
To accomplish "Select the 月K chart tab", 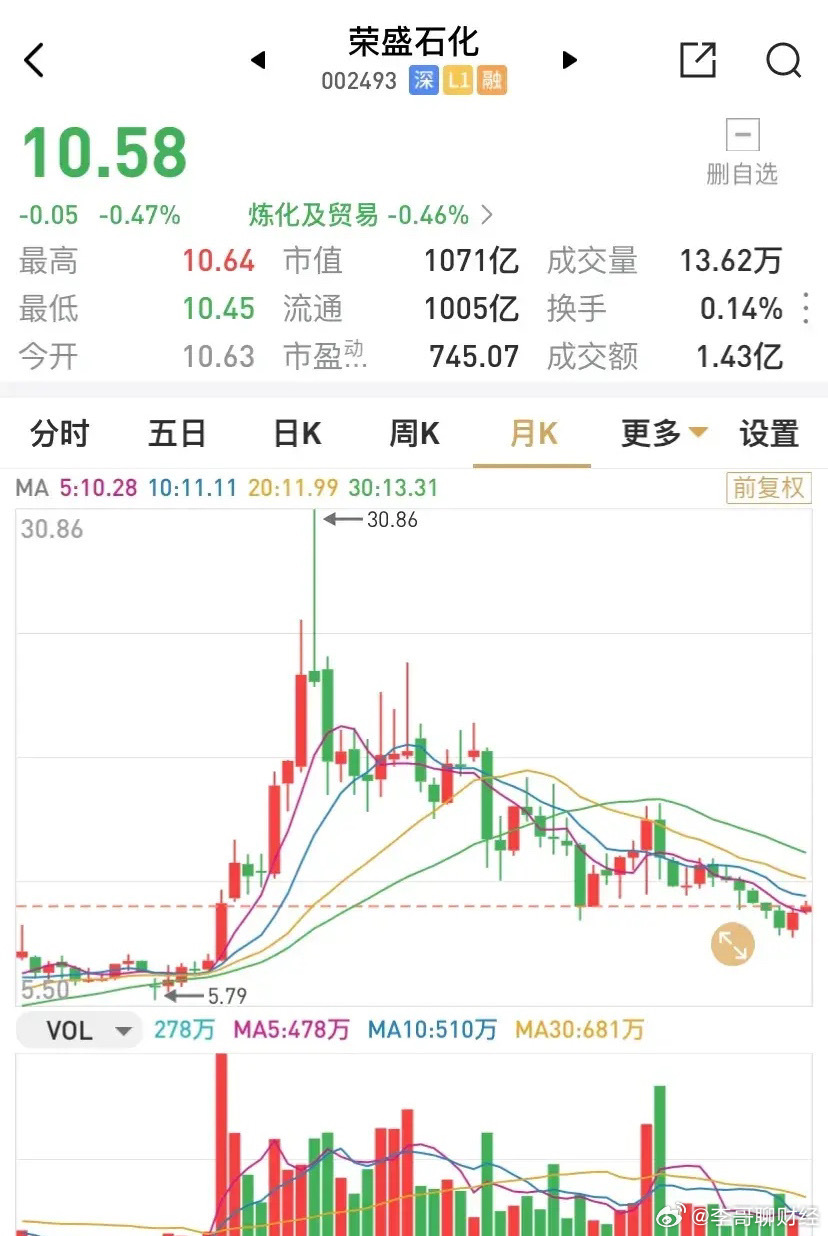I will 533,434.
